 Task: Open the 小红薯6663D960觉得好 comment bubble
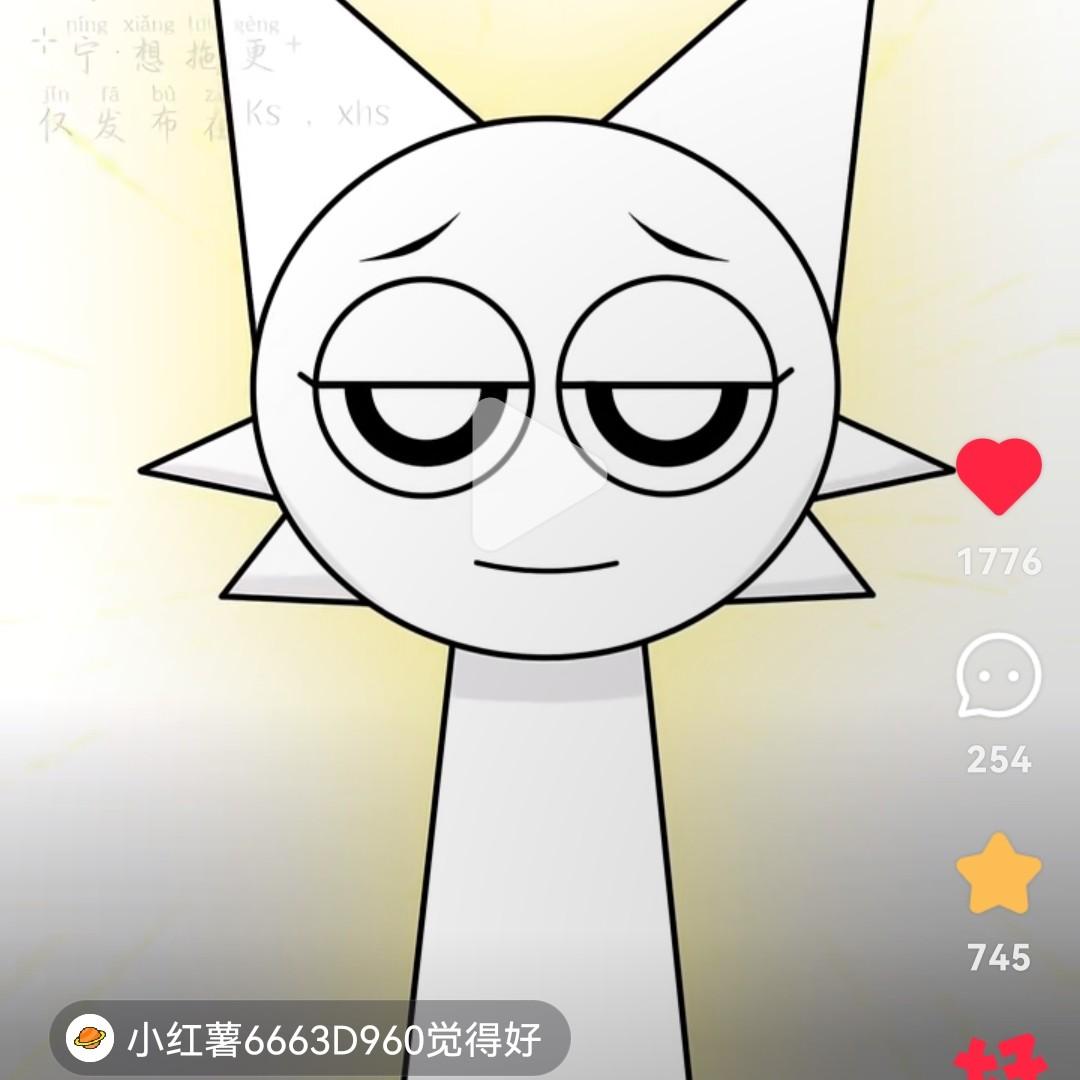pos(310,1040)
